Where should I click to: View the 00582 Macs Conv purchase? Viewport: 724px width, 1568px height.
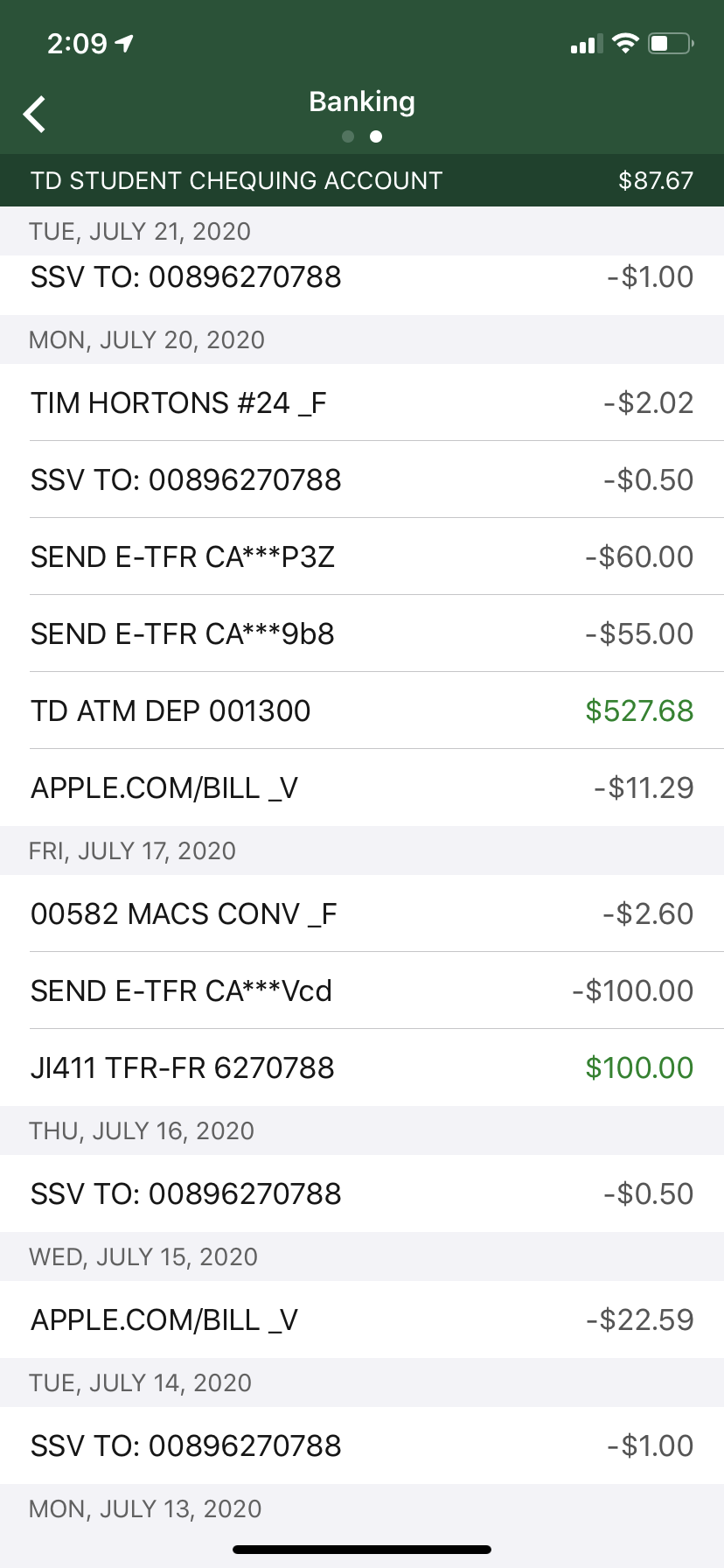pos(362,913)
